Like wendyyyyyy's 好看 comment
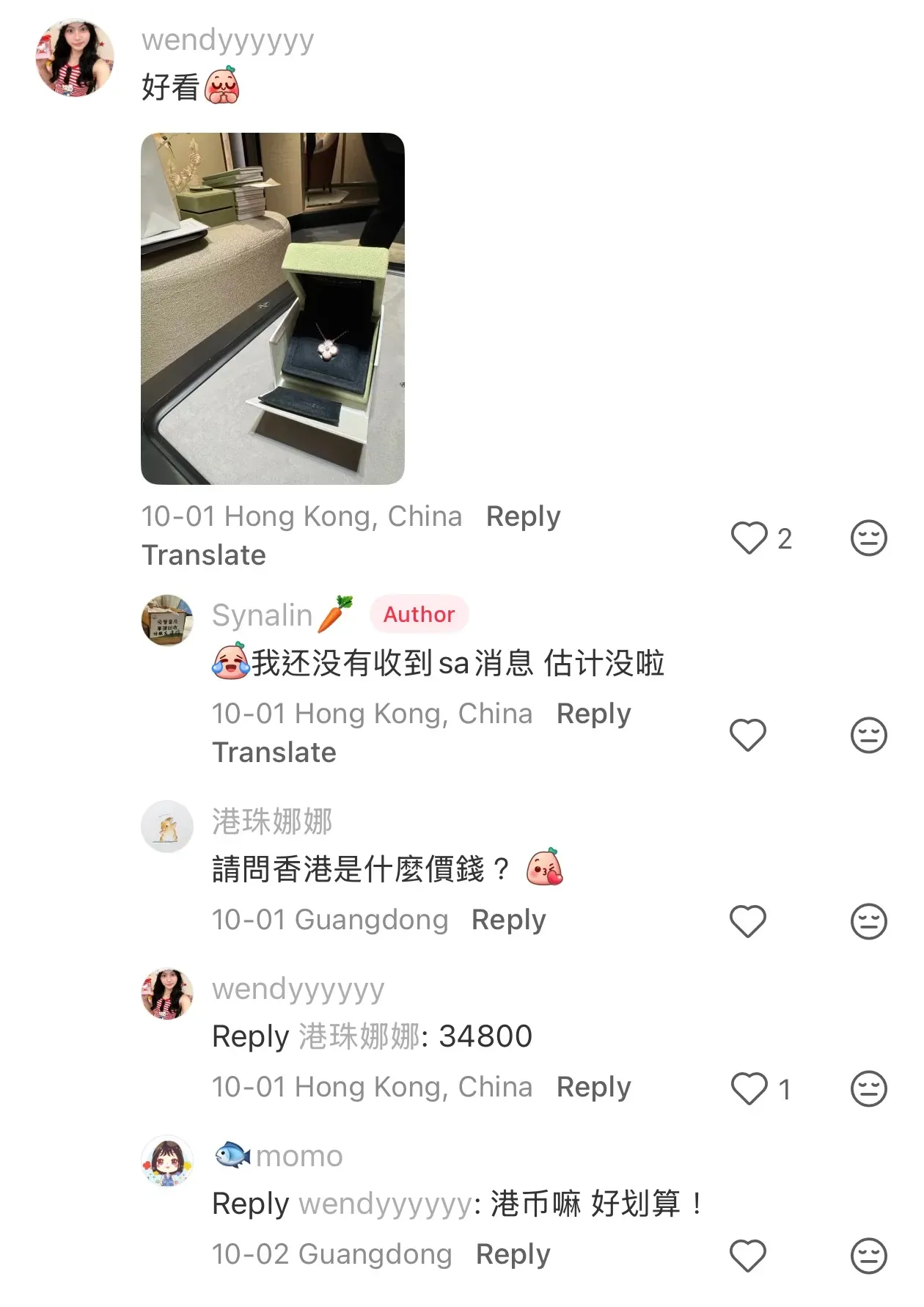Screen dimensions: 924x1307 point(749,538)
